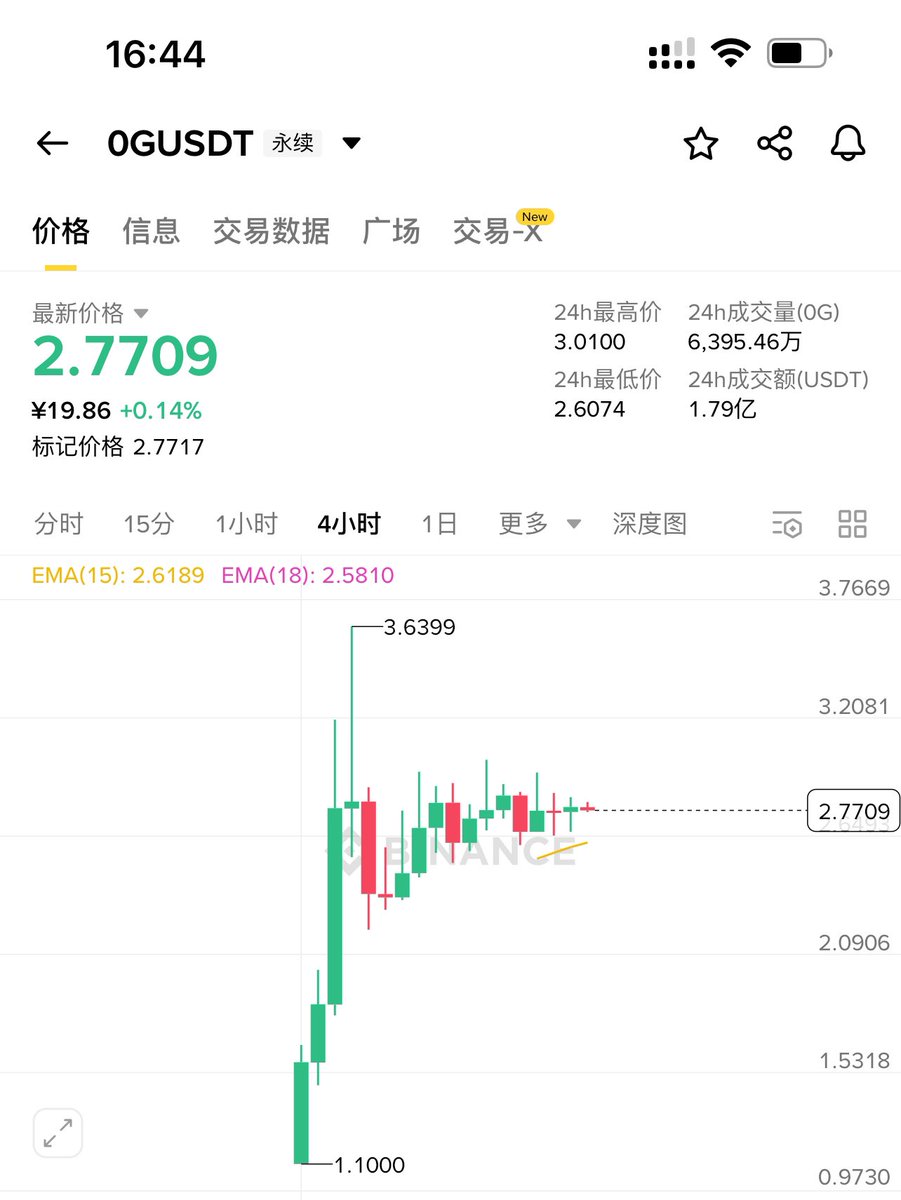Select the 1小时 chart interval
This screenshot has height=1200, width=901.
pyautogui.click(x=246, y=523)
